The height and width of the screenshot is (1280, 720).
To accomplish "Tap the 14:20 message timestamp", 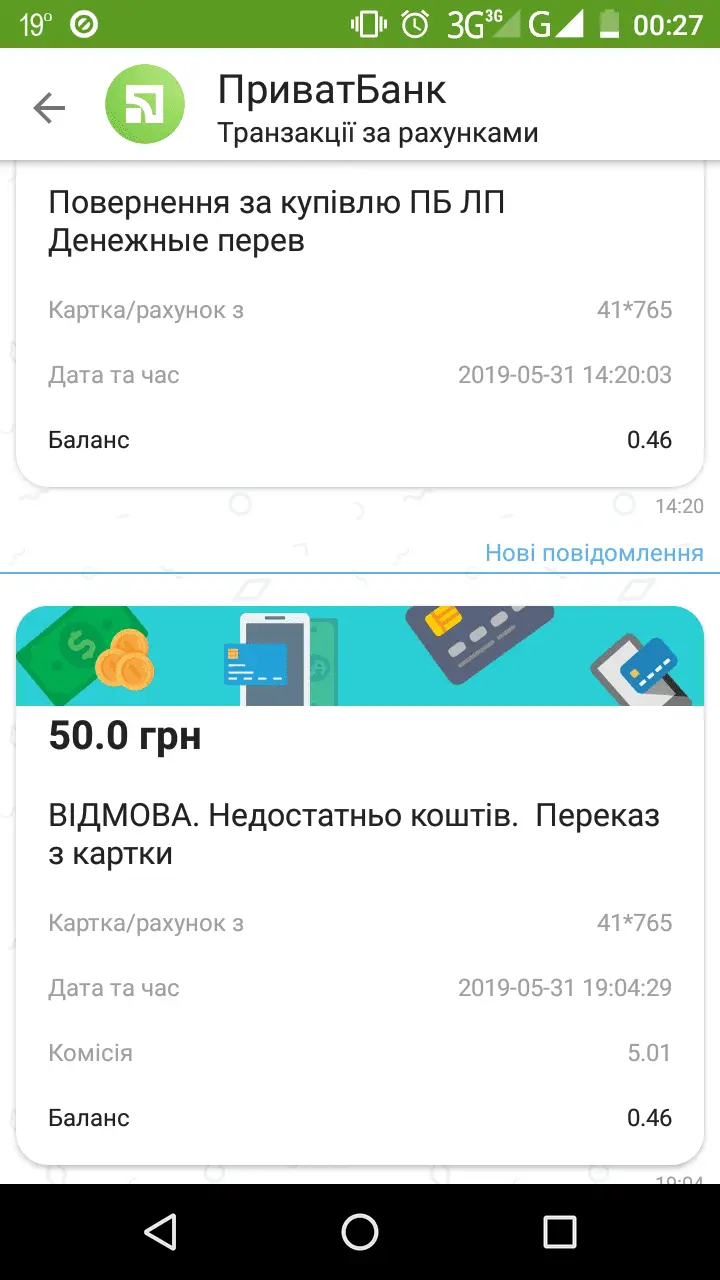I will pyautogui.click(x=680, y=506).
